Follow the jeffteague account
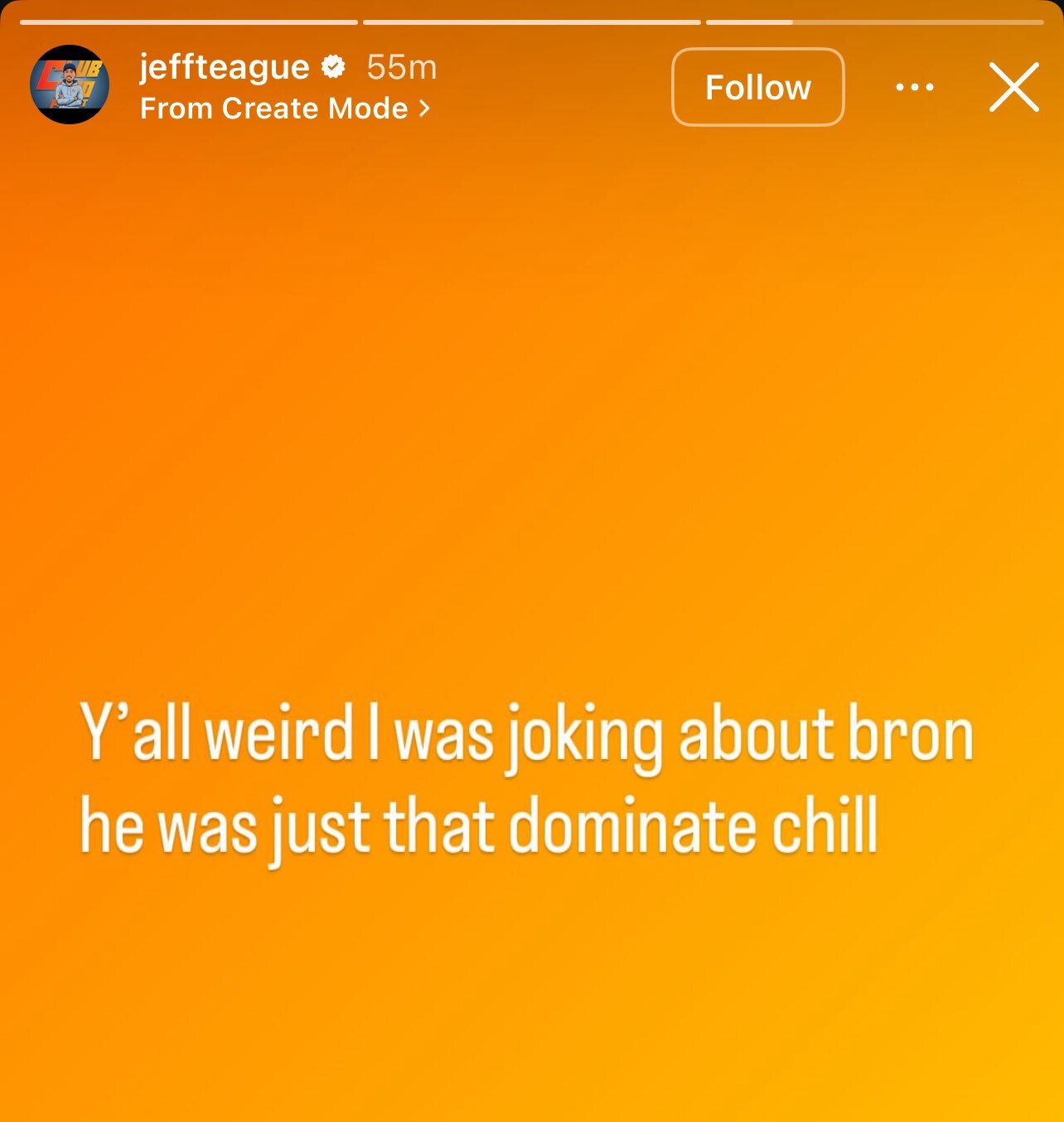 pos(757,87)
